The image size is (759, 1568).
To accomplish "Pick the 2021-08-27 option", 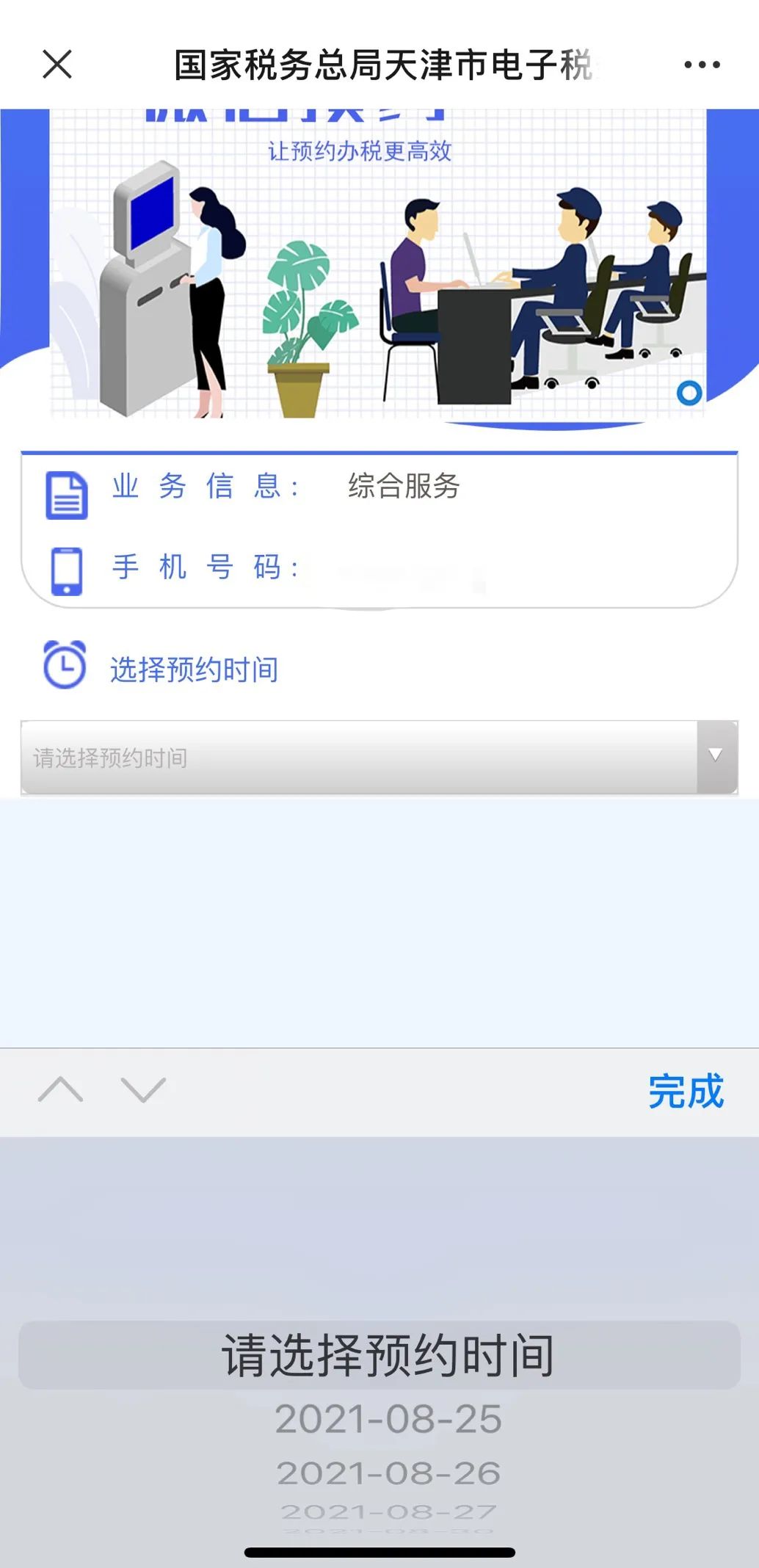I will click(x=388, y=1512).
